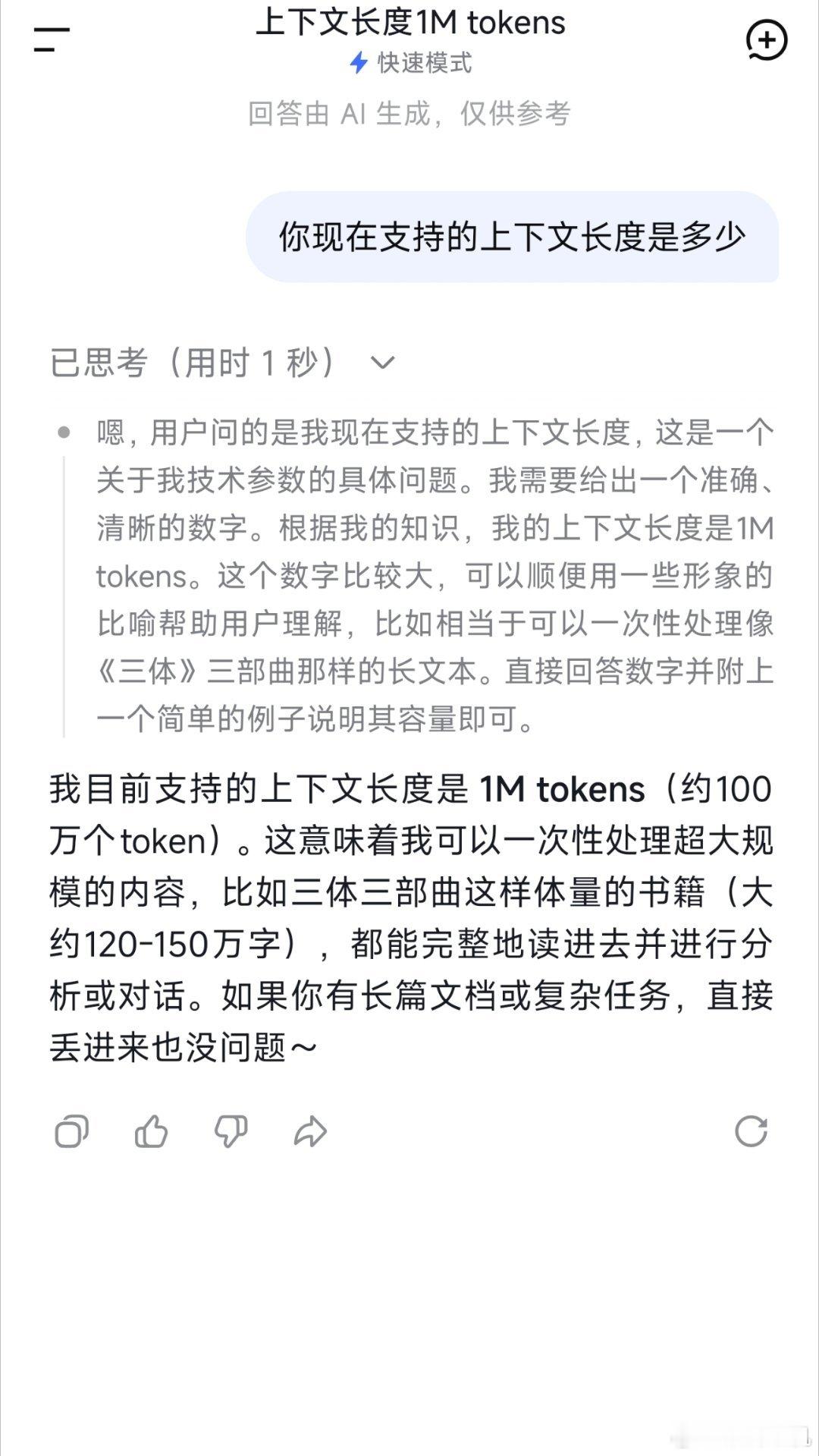
Task: Tap the bullet point of the reasoning text
Action: 64,432
